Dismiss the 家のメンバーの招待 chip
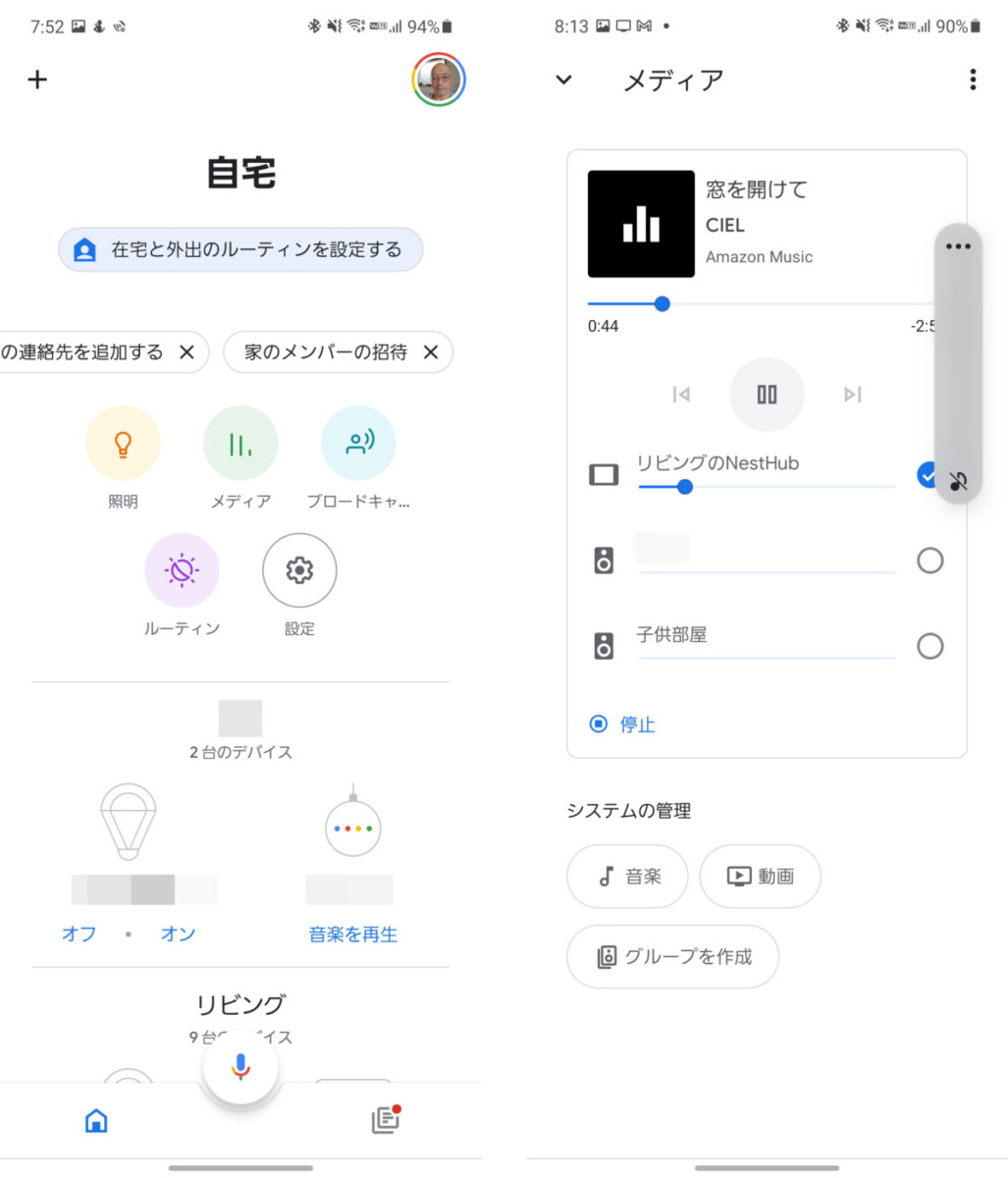1008x1178 pixels. pyautogui.click(x=430, y=352)
